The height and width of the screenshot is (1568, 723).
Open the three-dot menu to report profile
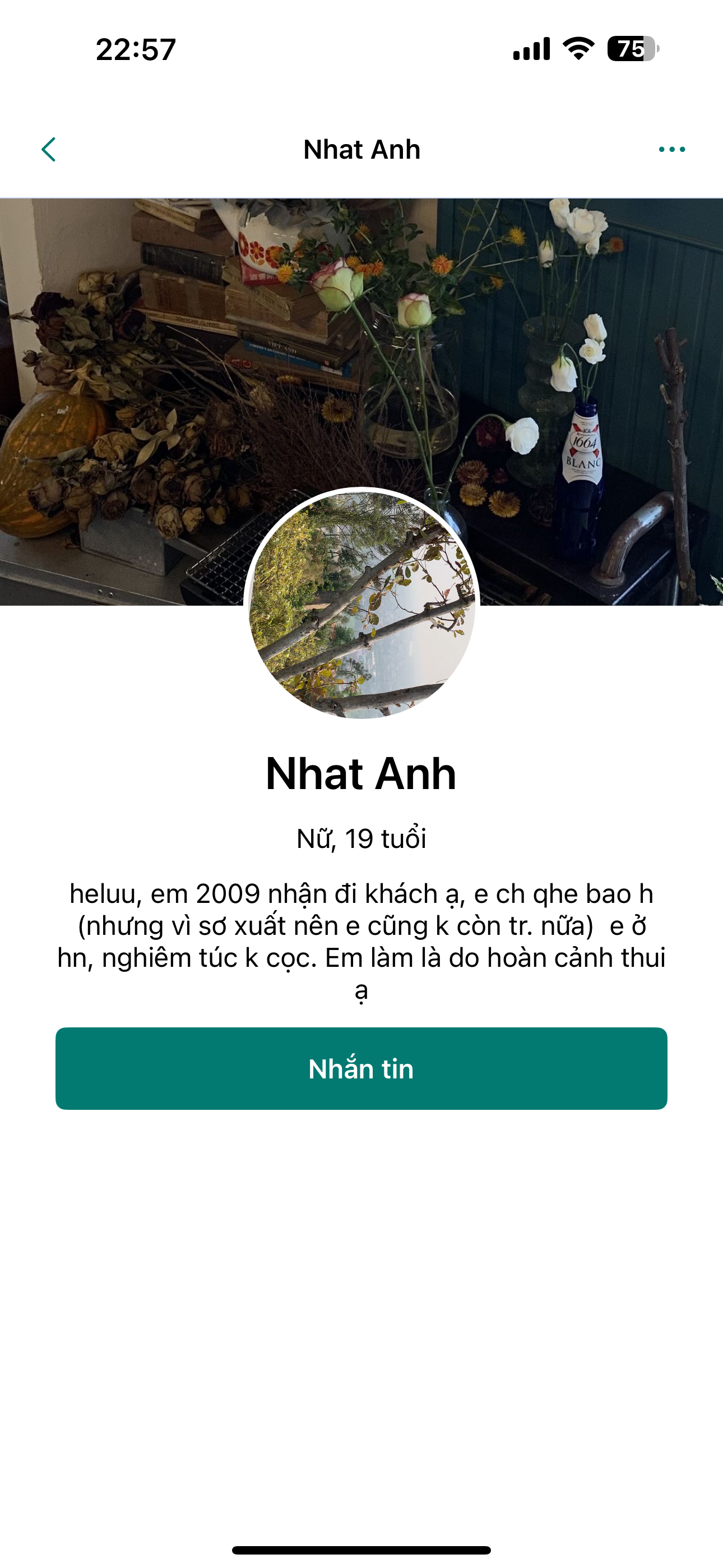click(671, 149)
